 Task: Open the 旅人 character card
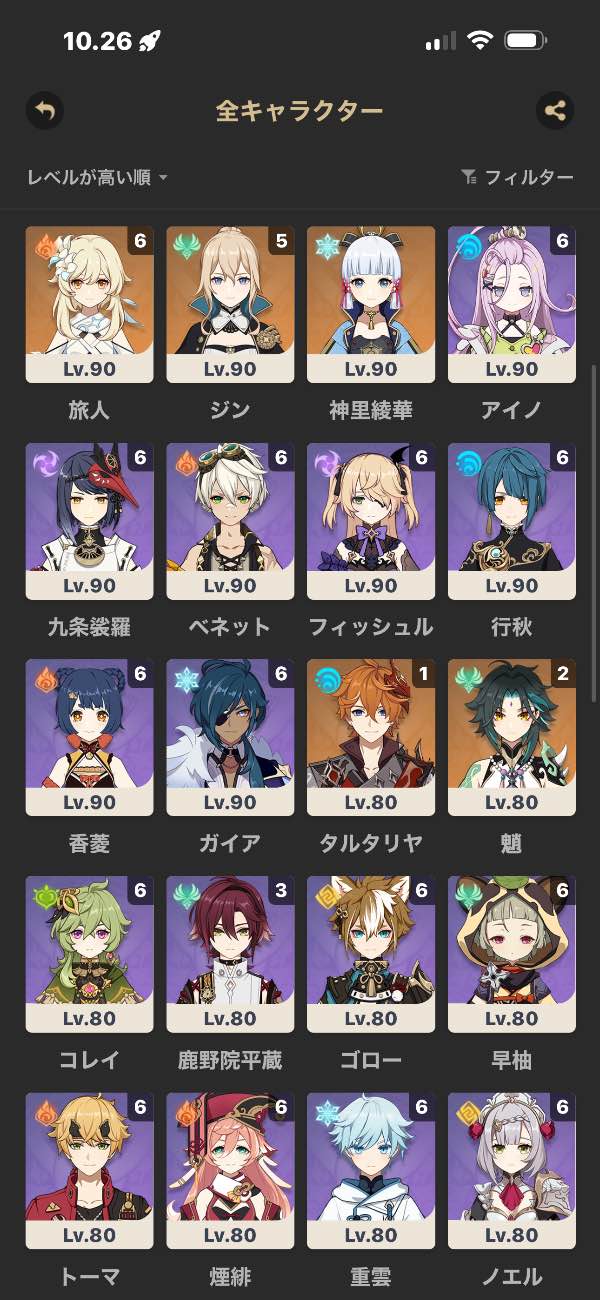tap(89, 304)
